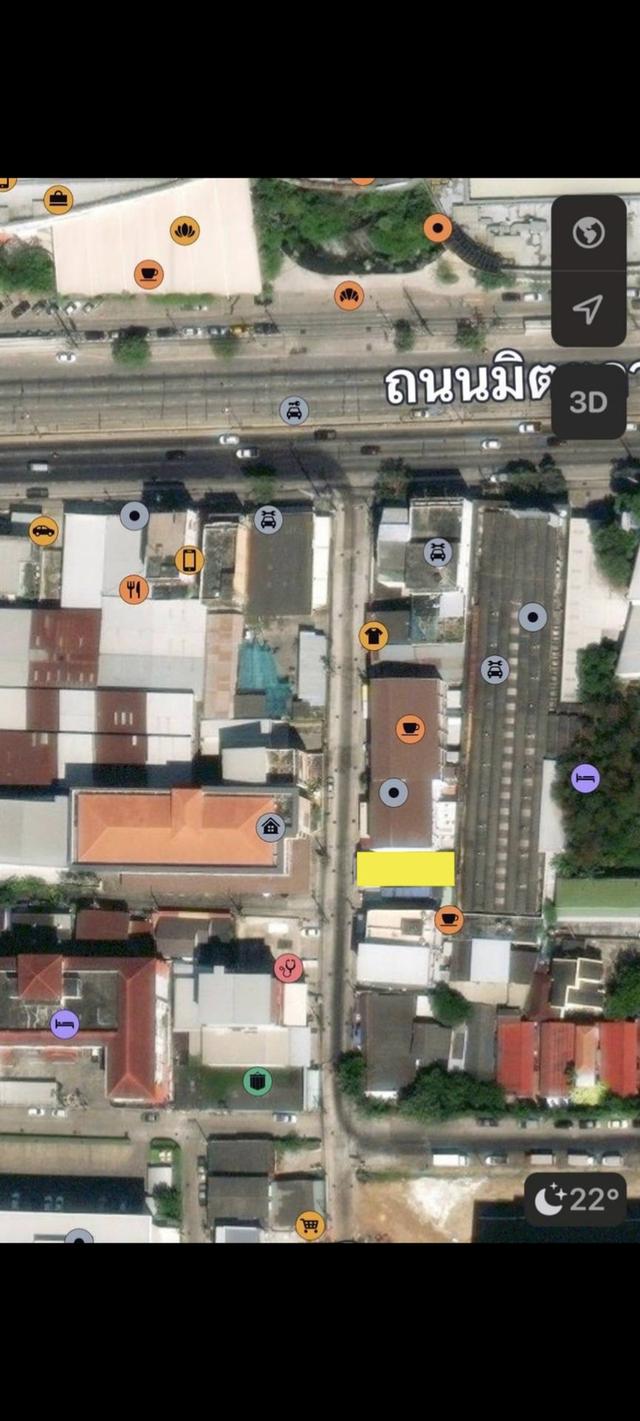Open the 22° weather widget

pos(577,1199)
